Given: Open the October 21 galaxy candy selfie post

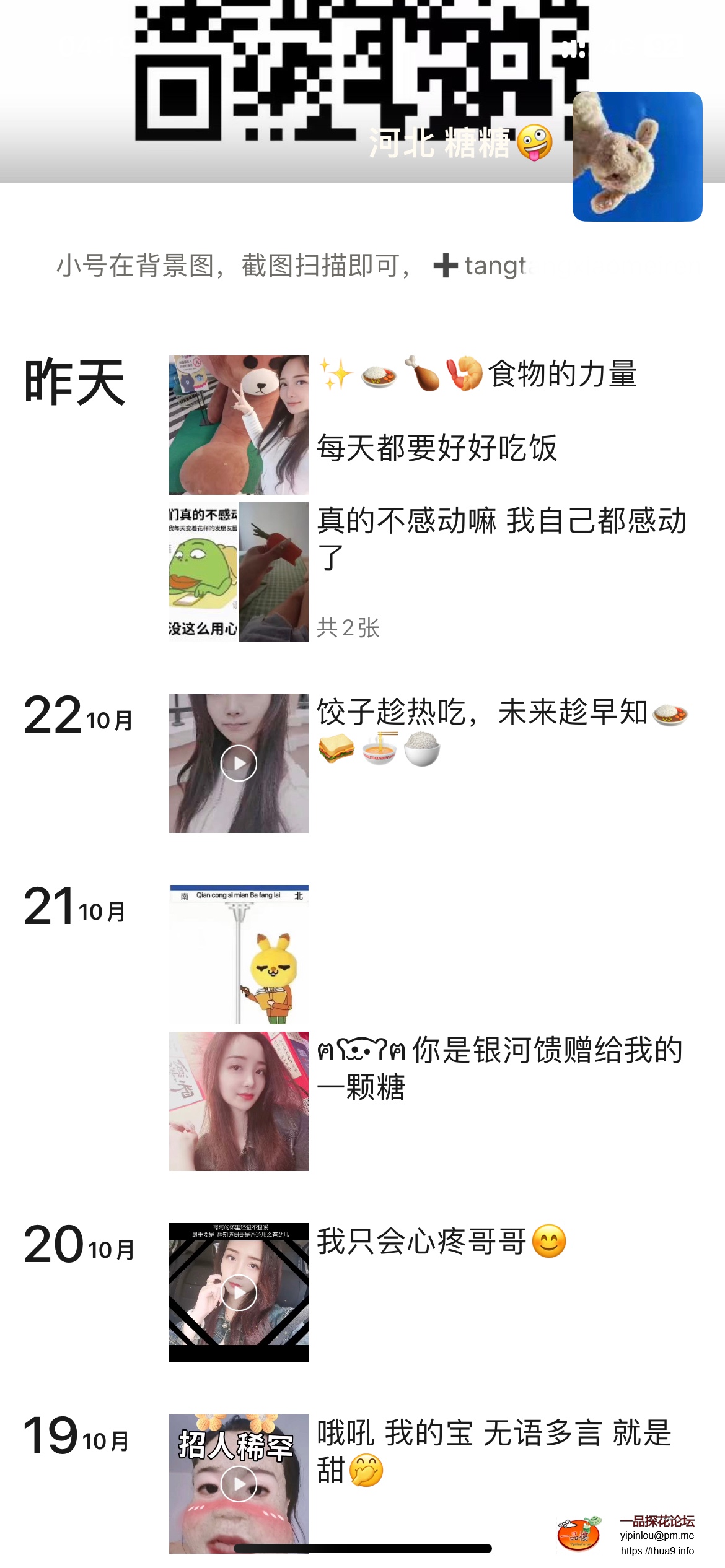Looking at the screenshot, I should tap(239, 1101).
